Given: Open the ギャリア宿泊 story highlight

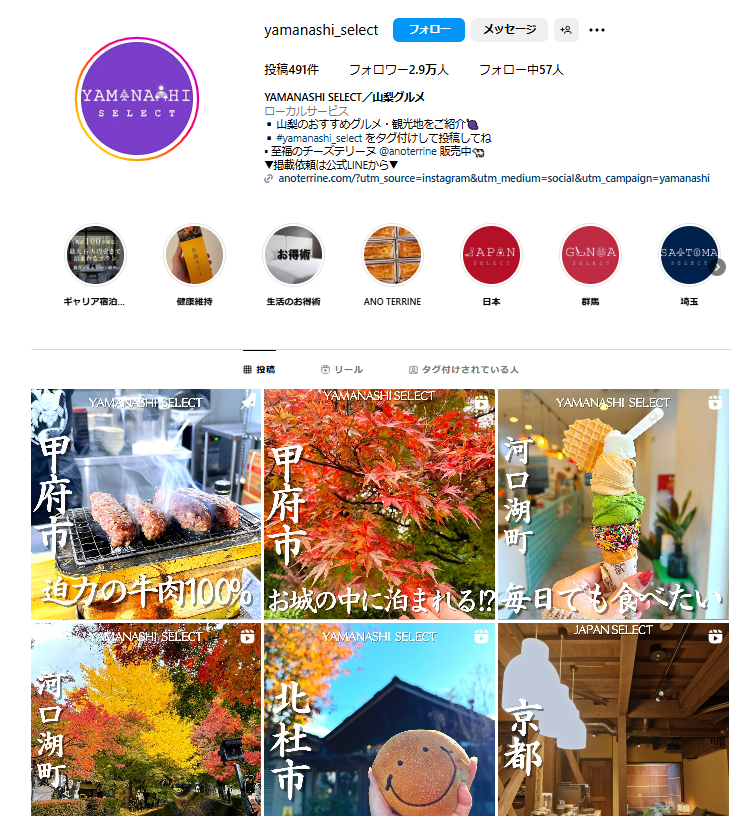Looking at the screenshot, I should [x=95, y=255].
